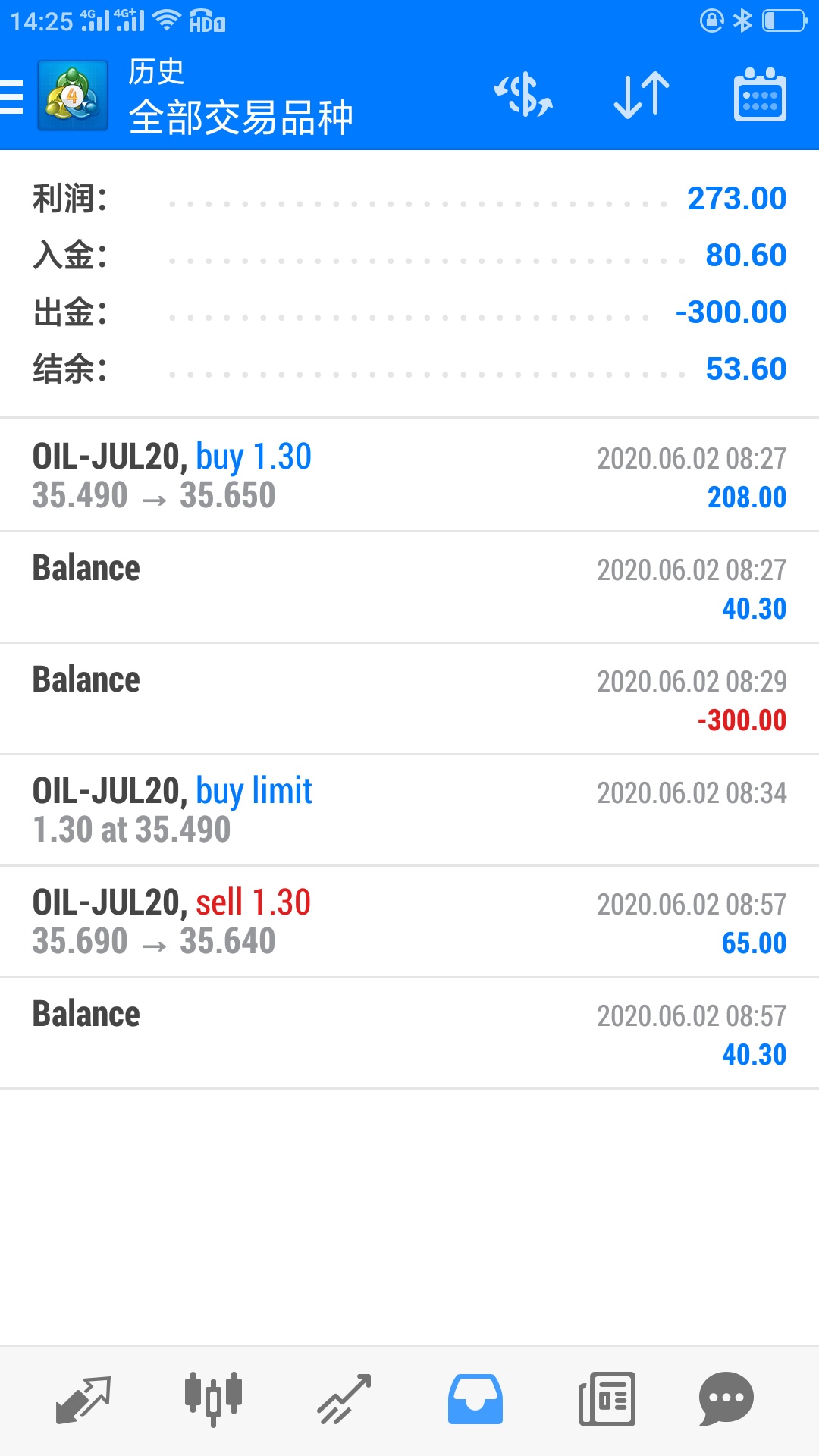Open the calendar period picker
The width and height of the screenshot is (819, 1456).
[x=760, y=96]
